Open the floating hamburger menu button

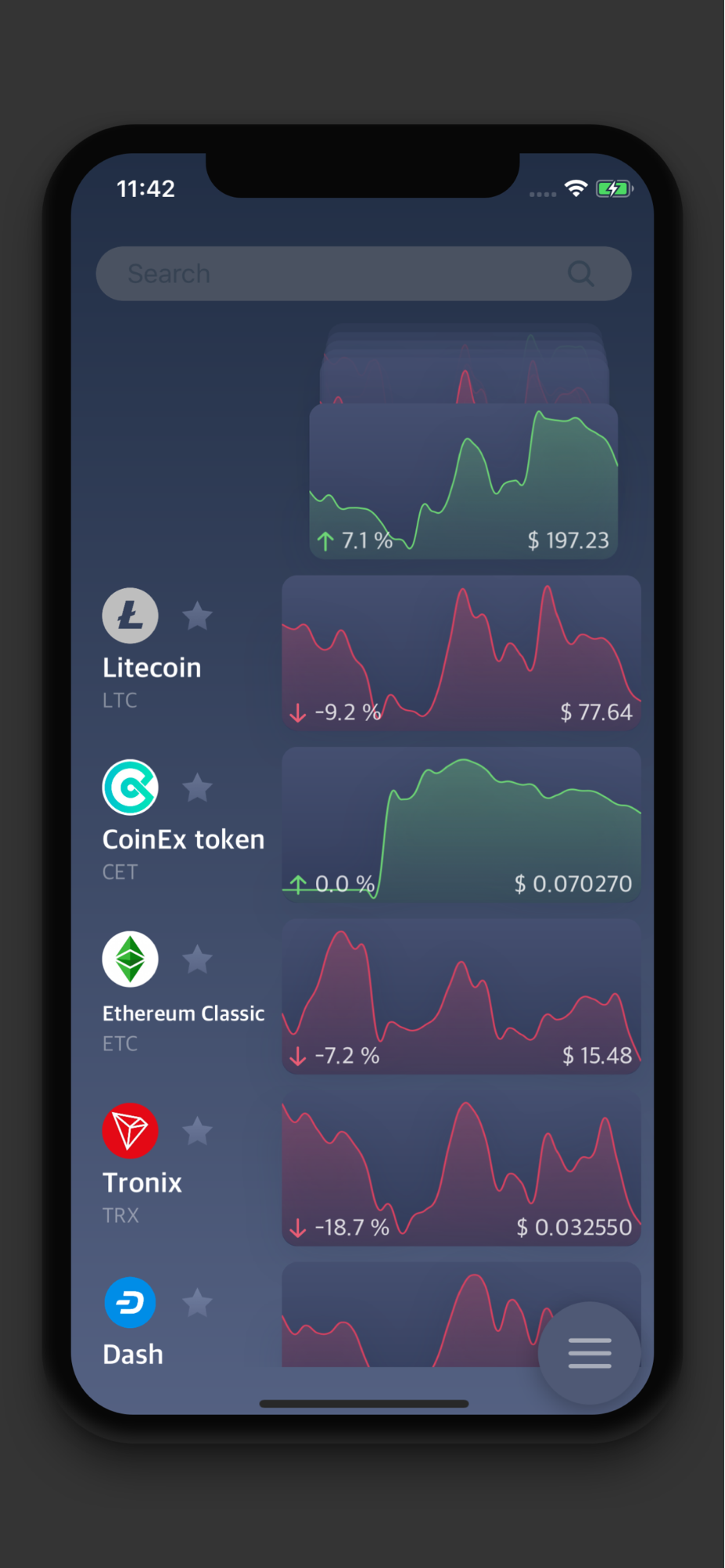tap(589, 1353)
